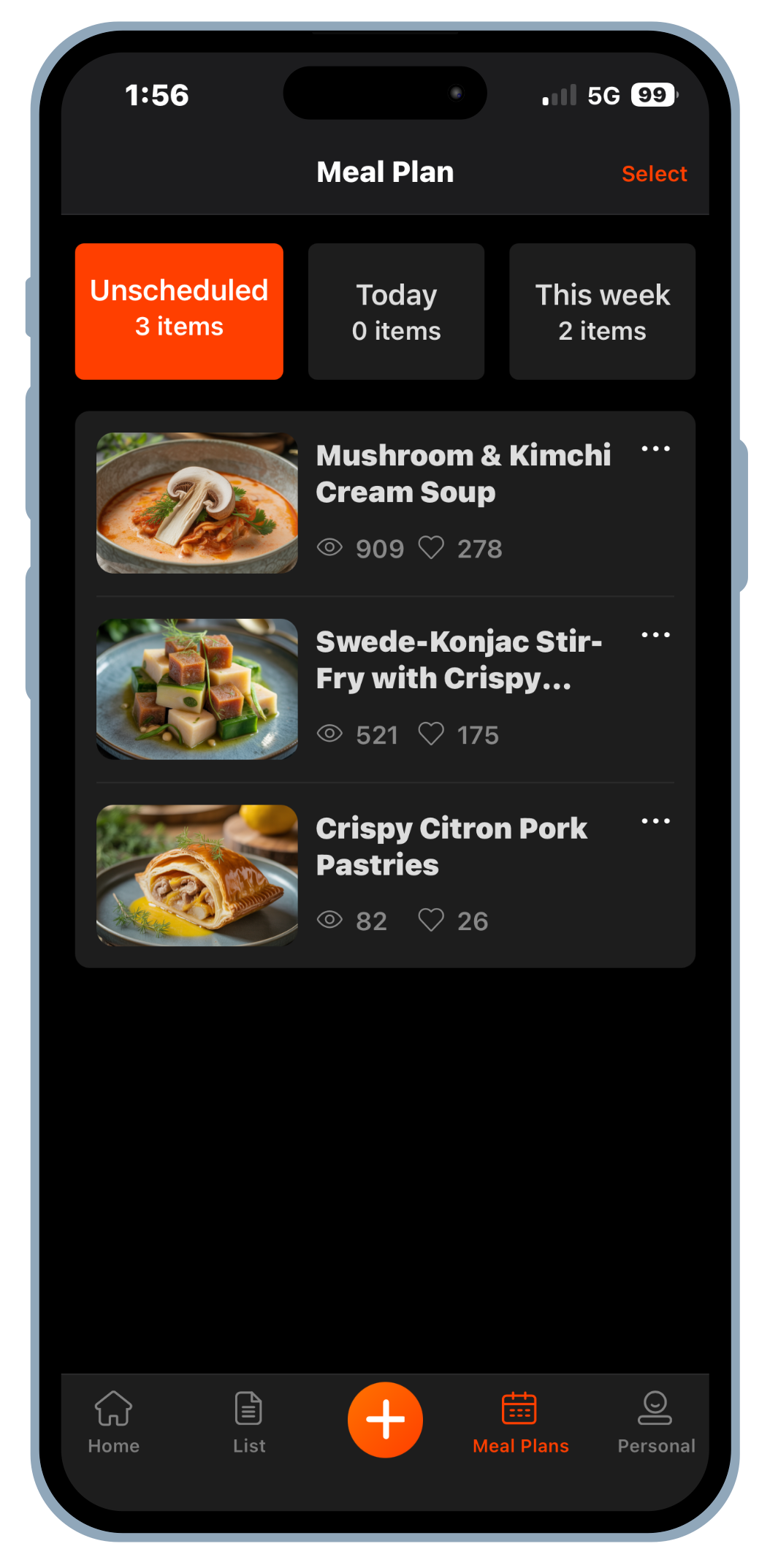Switch to the Today filter tab
Image resolution: width=770 pixels, height=1568 pixels.
396,311
